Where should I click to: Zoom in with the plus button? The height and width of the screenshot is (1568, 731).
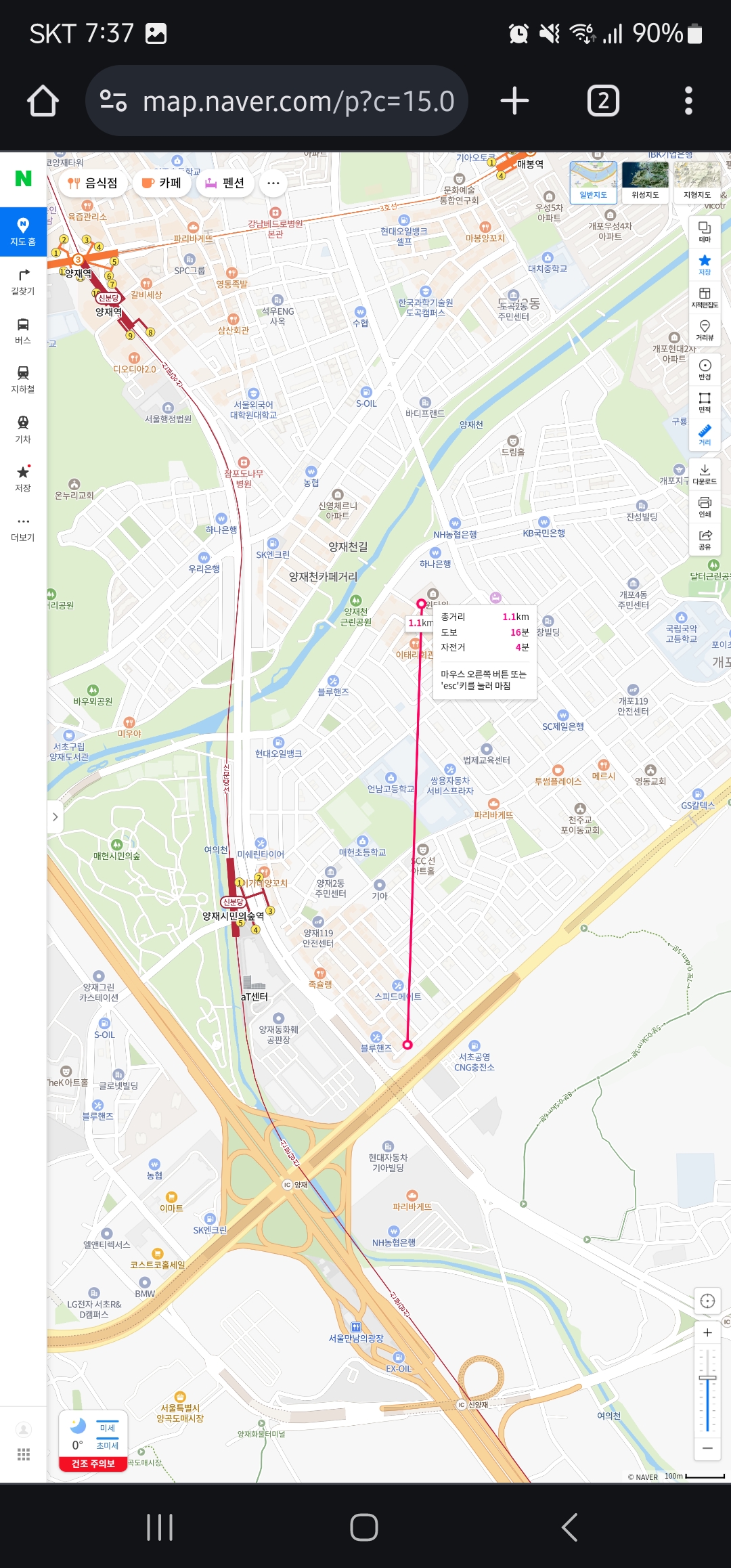pyautogui.click(x=707, y=1332)
